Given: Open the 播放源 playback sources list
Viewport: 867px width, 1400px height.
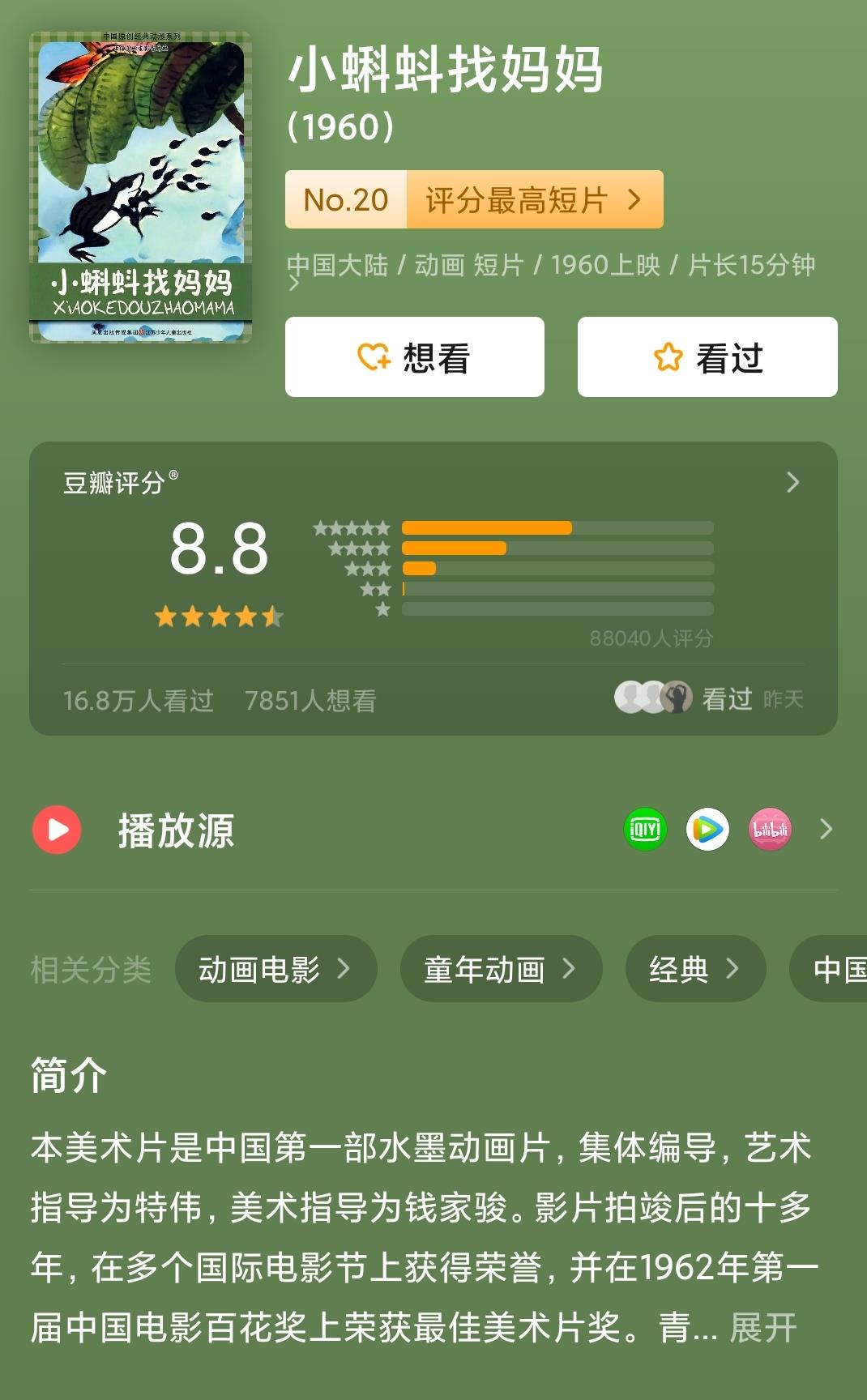Looking at the screenshot, I should (x=826, y=830).
